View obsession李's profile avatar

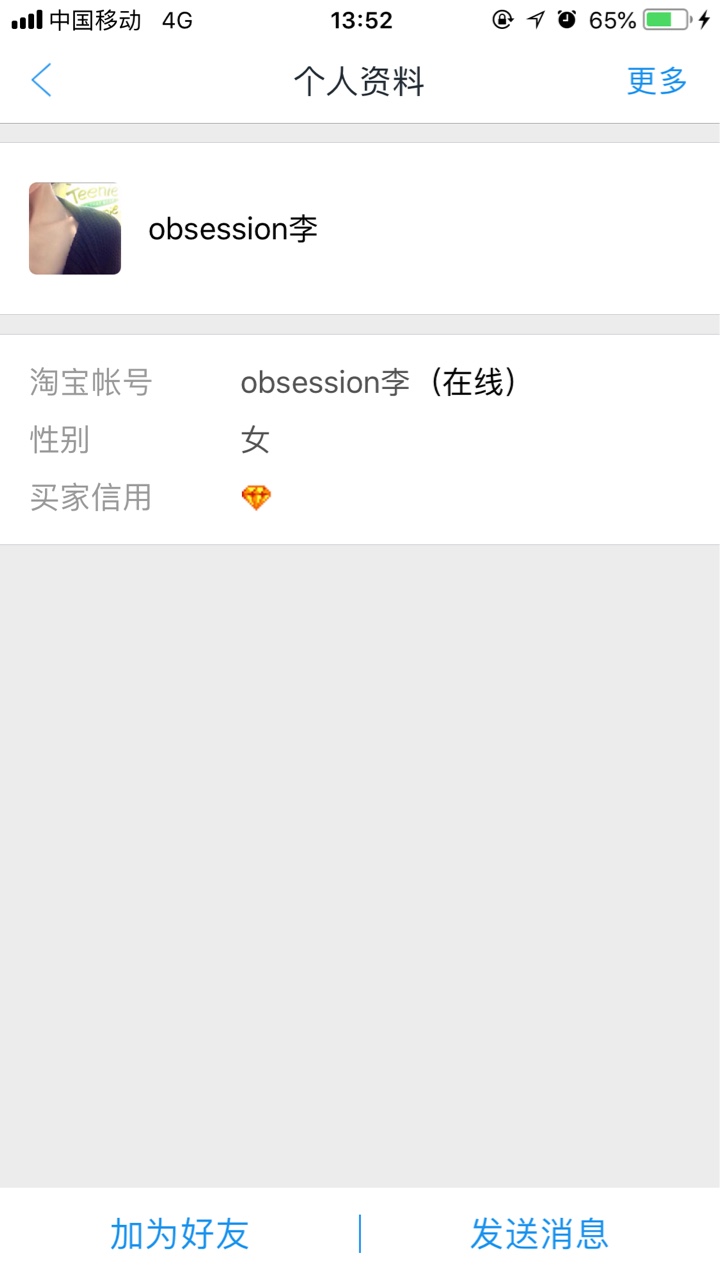pyautogui.click(x=75, y=228)
